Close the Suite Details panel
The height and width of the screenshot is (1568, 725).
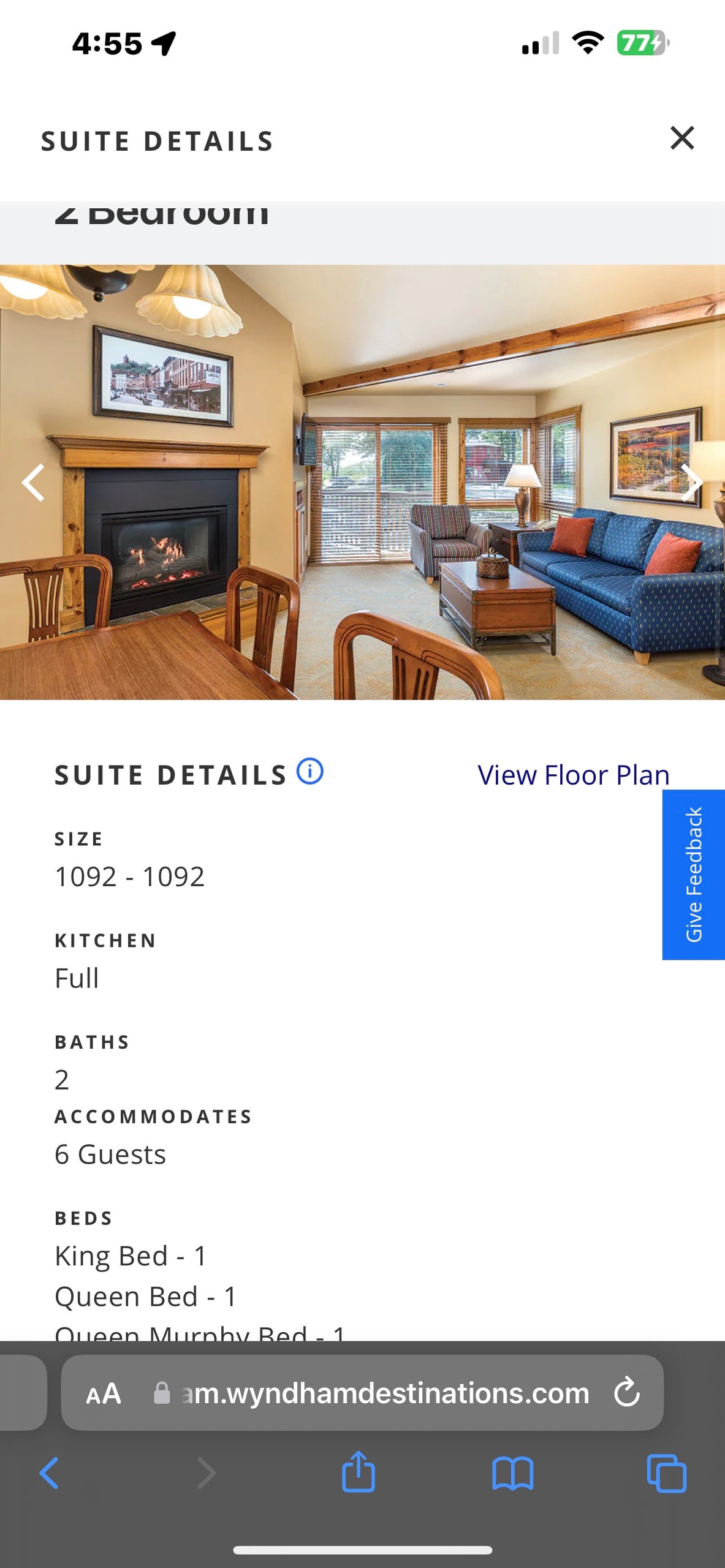tap(681, 138)
